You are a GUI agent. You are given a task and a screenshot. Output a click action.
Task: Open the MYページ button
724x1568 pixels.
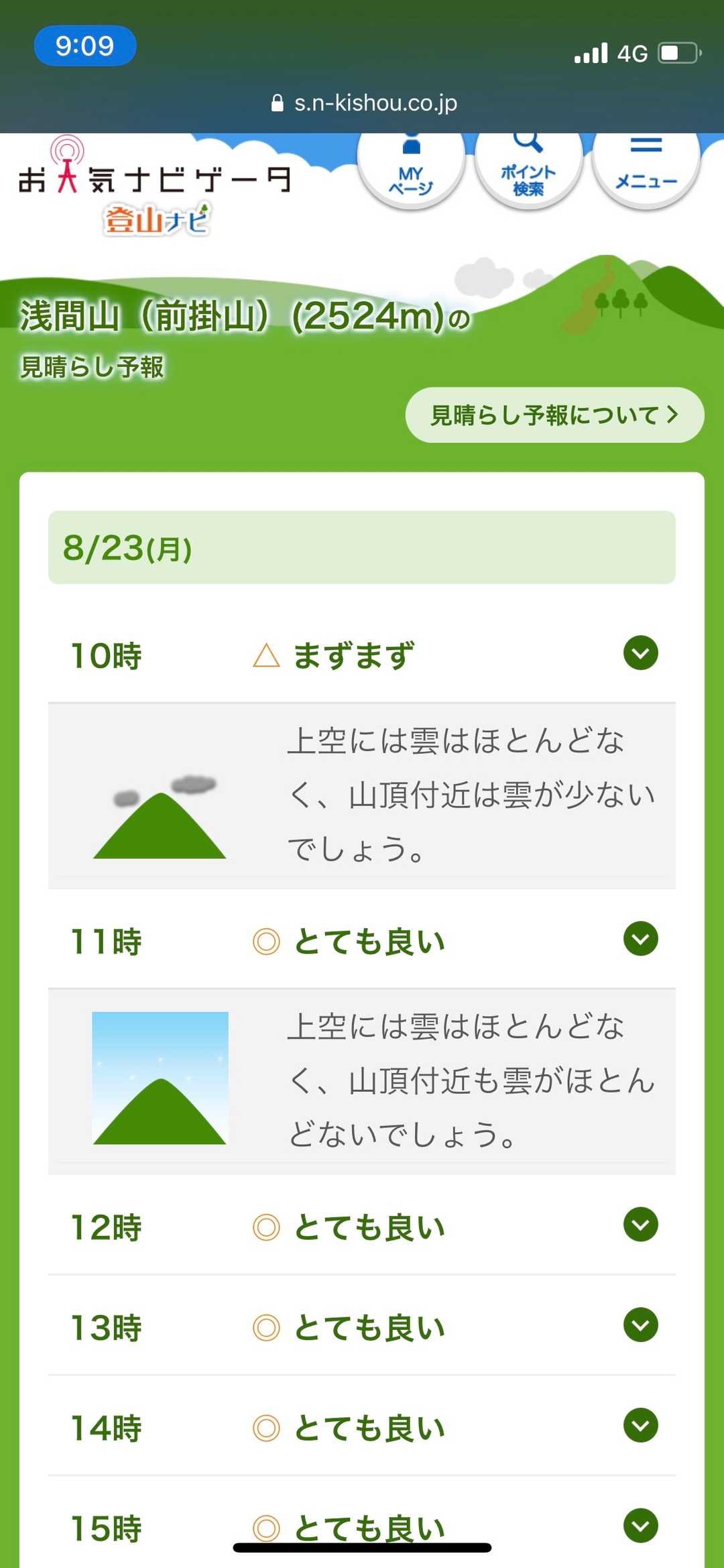coord(411,169)
